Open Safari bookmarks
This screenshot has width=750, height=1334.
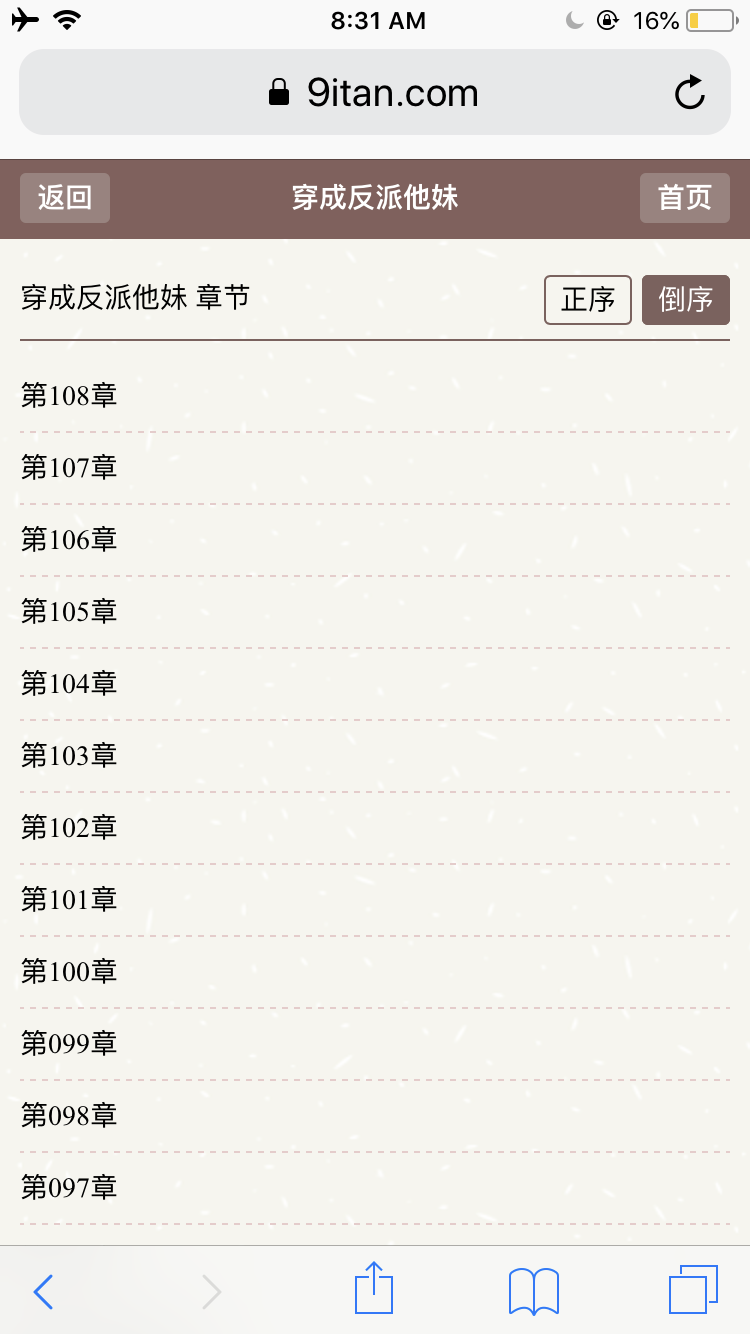tap(534, 1291)
